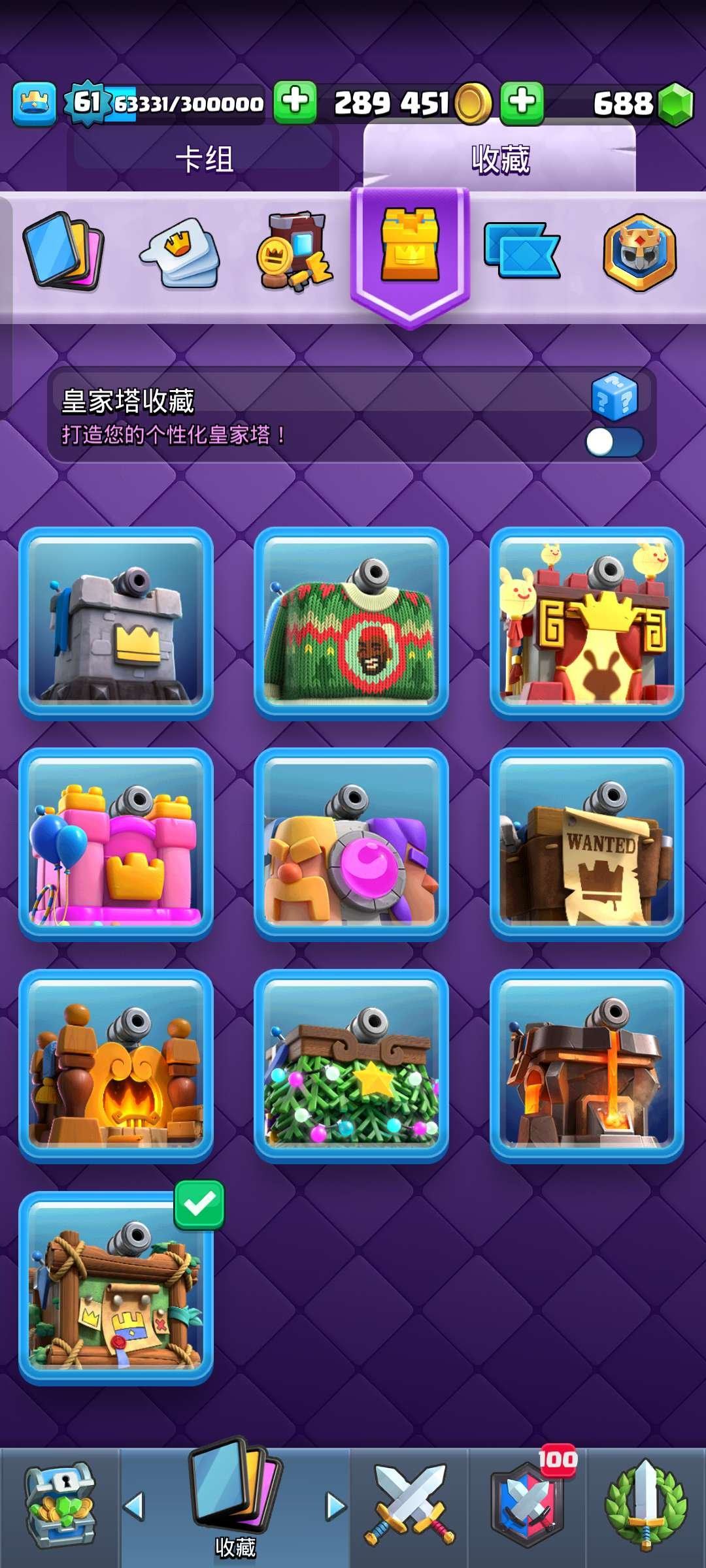Image resolution: width=706 pixels, height=1568 pixels.
Task: Open the emotes collection category
Action: 180,253
